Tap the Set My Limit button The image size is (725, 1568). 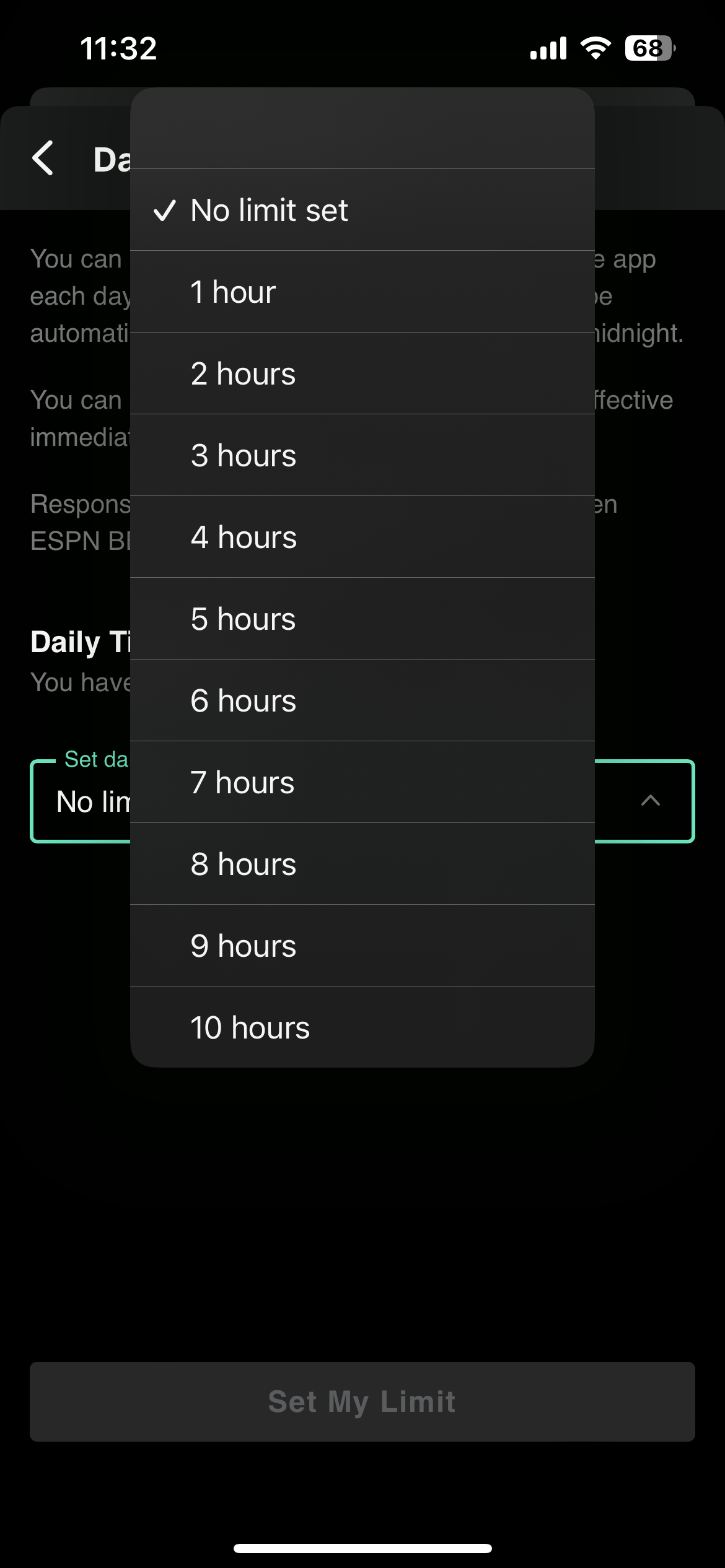click(x=362, y=1401)
